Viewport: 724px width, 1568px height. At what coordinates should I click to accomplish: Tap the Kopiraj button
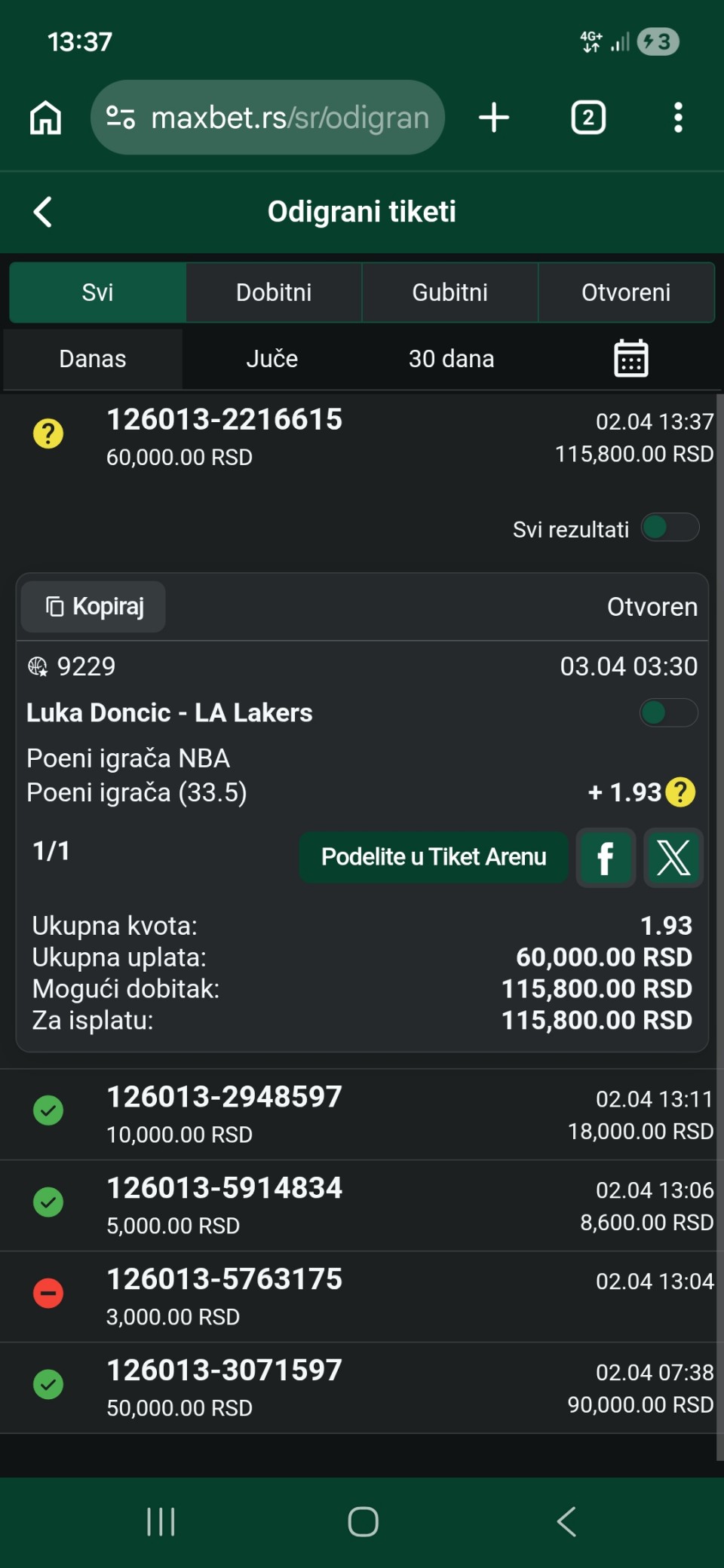94,607
